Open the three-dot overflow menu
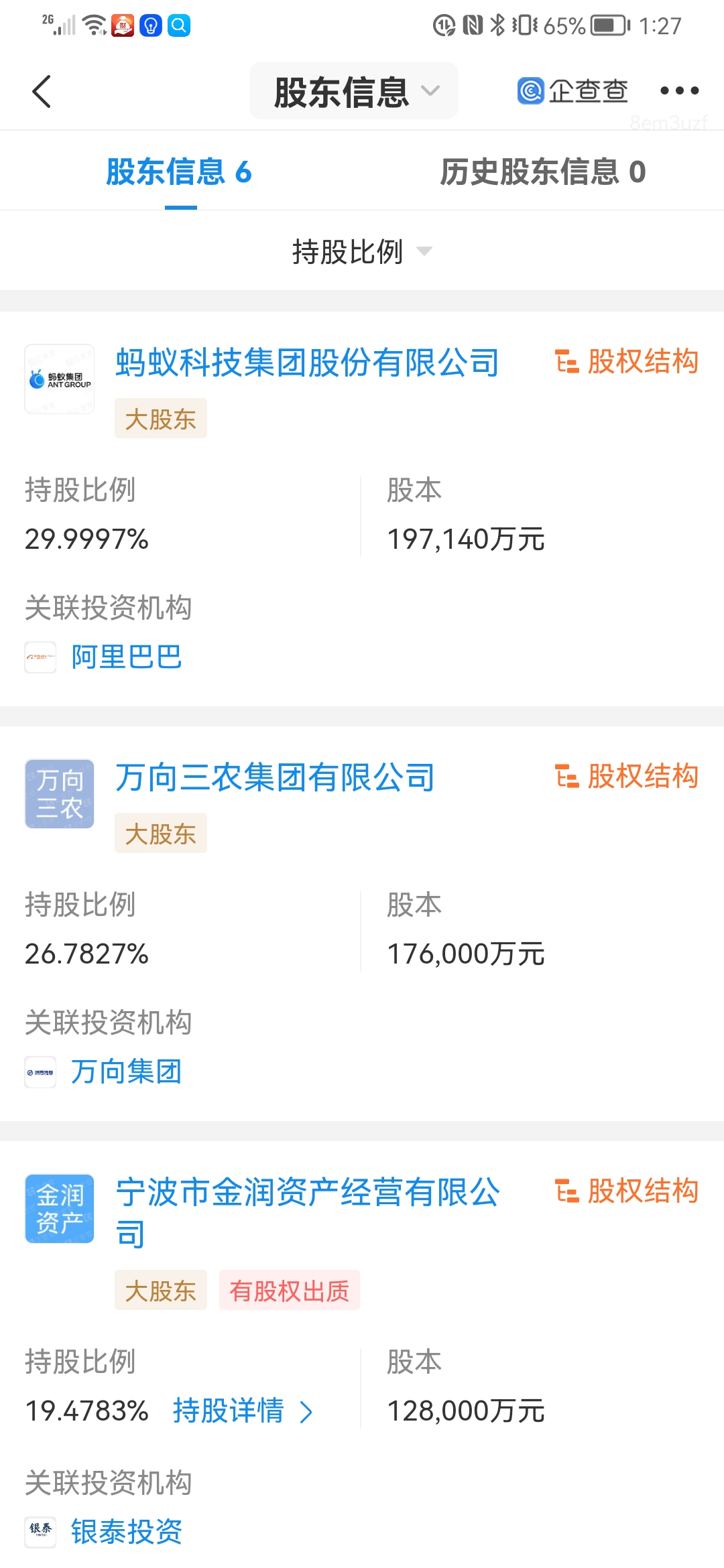The height and width of the screenshot is (1568, 724). pos(678,91)
